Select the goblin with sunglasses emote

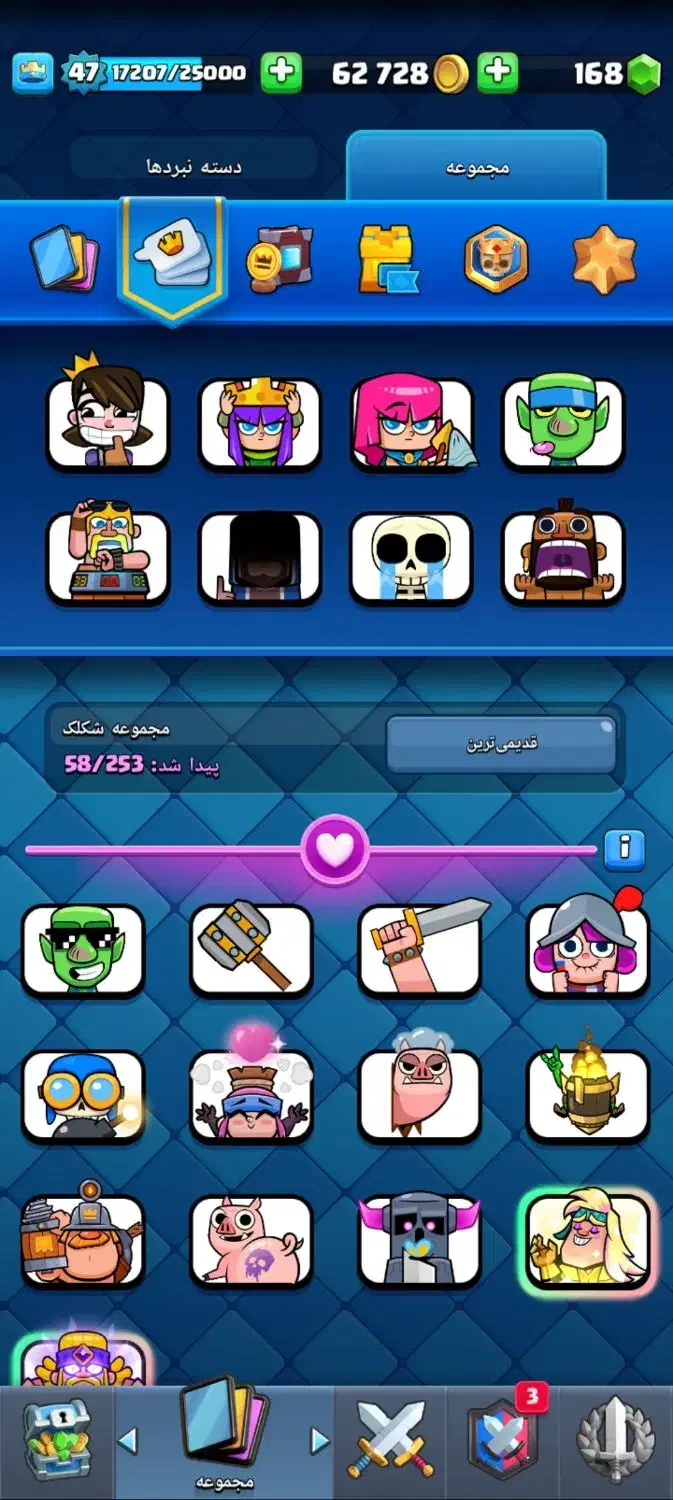point(83,950)
